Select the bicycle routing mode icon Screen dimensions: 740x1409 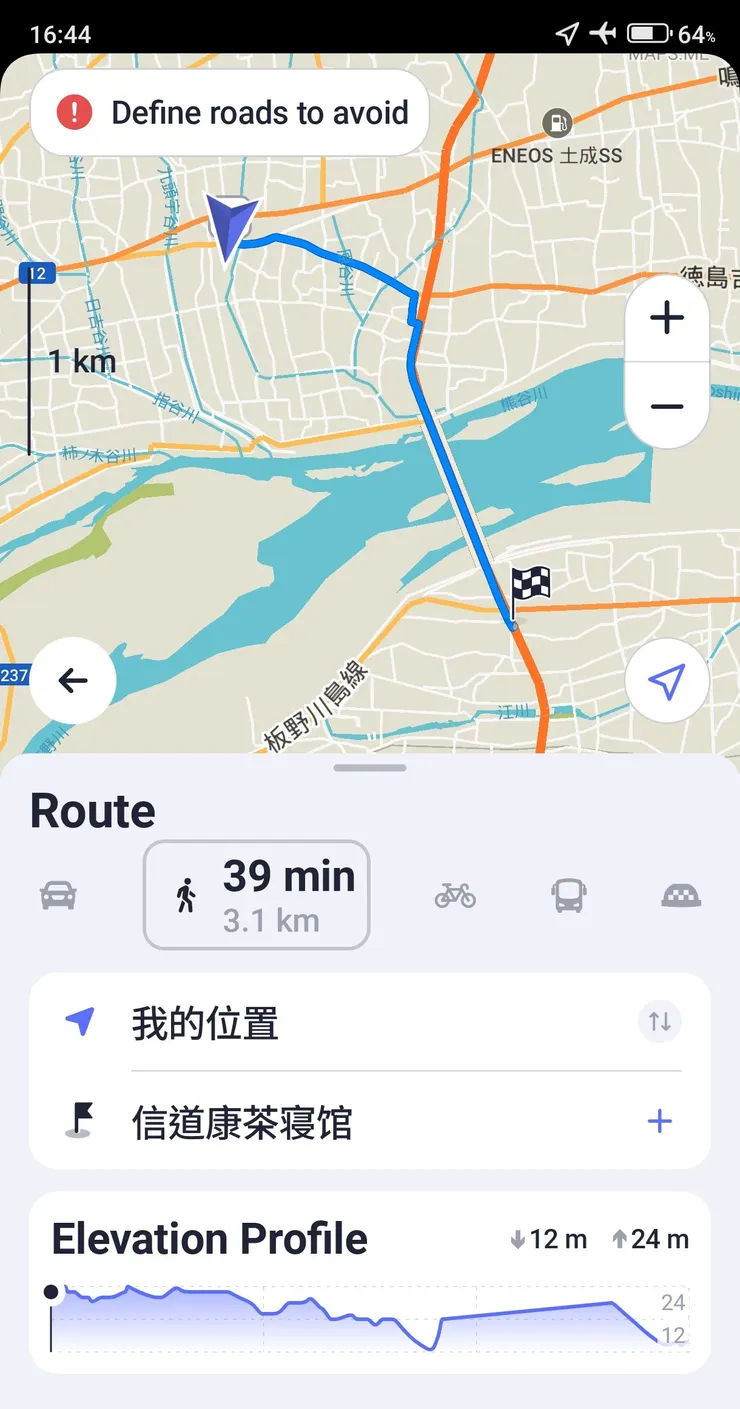tap(455, 895)
